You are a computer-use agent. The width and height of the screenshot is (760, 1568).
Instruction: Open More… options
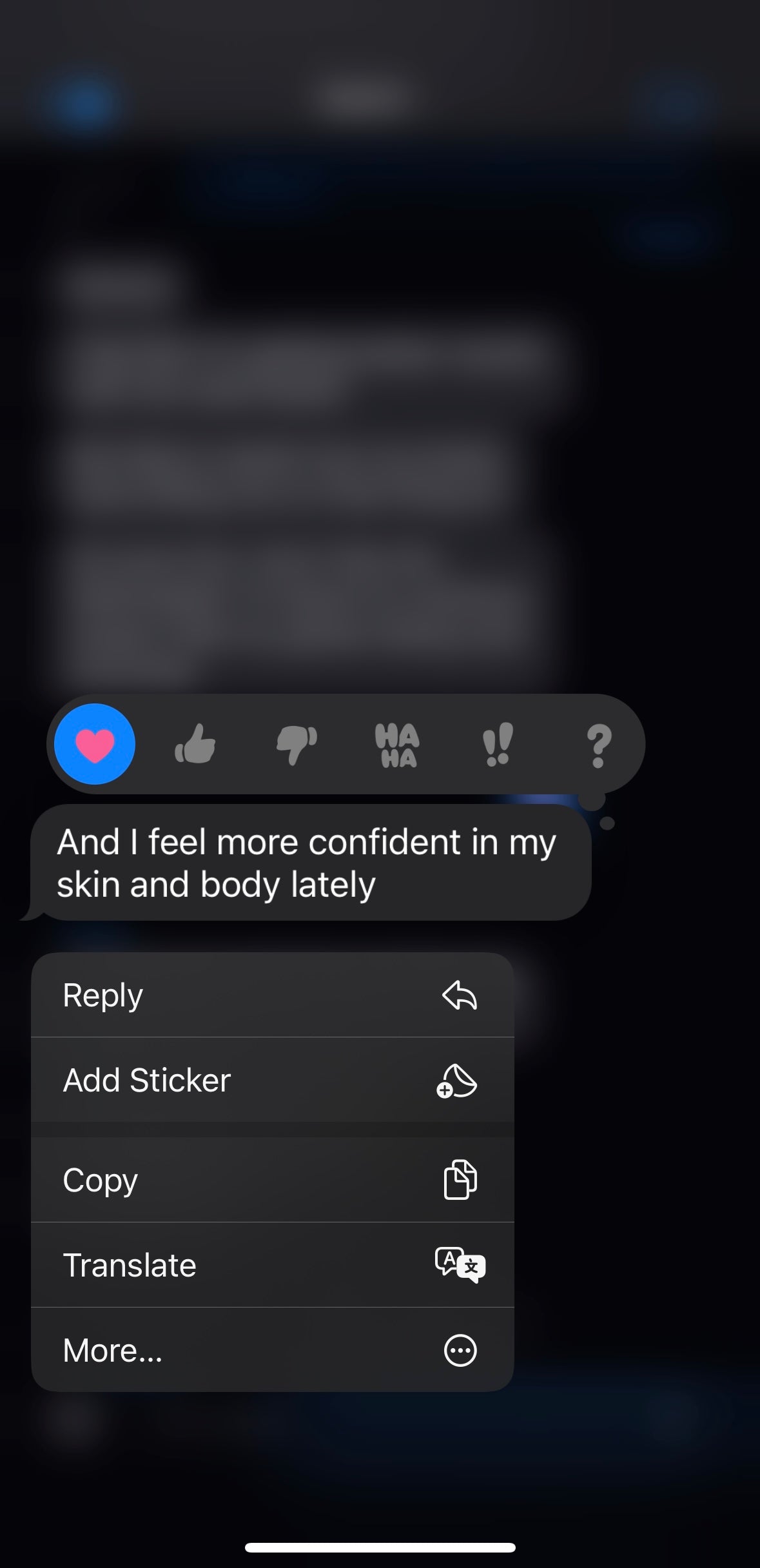coord(272,1350)
